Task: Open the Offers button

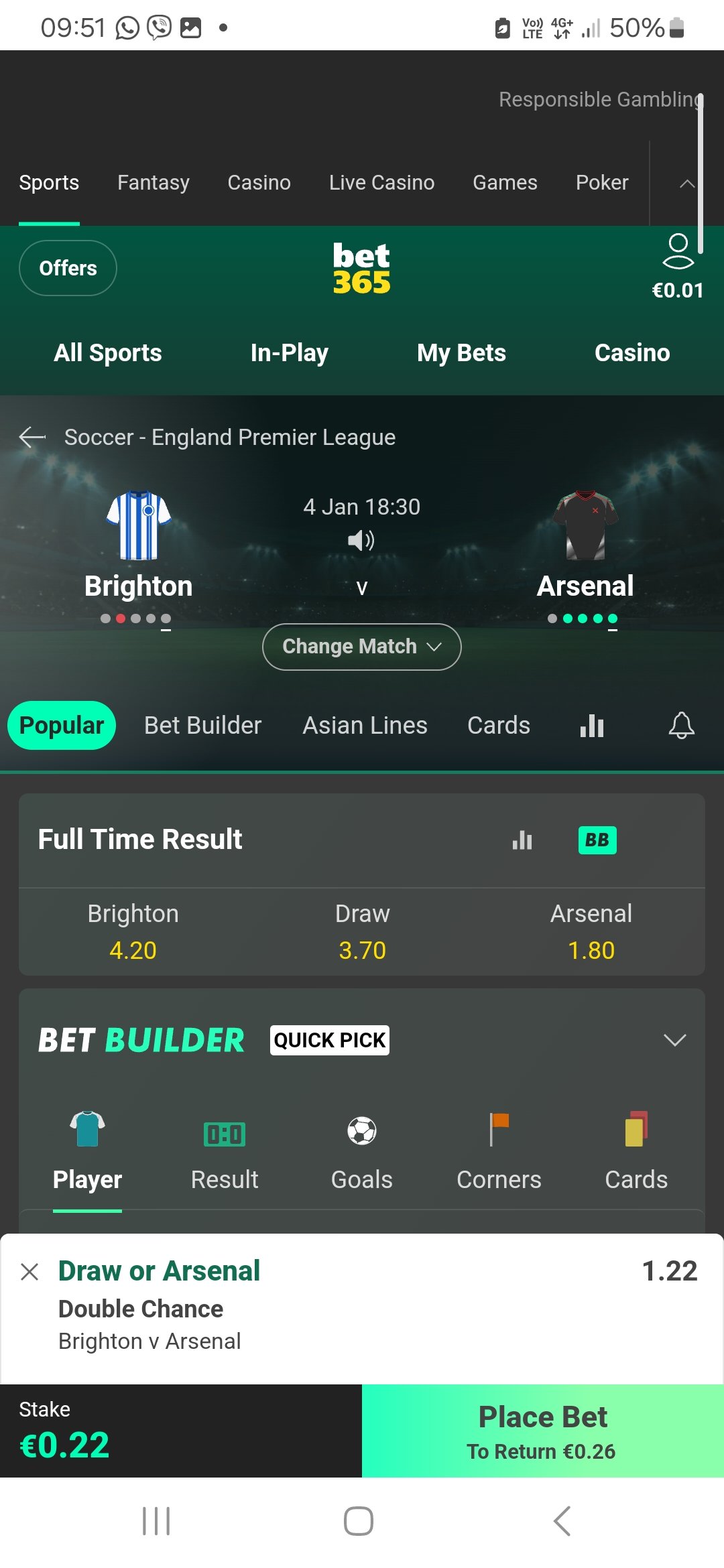Action: tap(68, 268)
